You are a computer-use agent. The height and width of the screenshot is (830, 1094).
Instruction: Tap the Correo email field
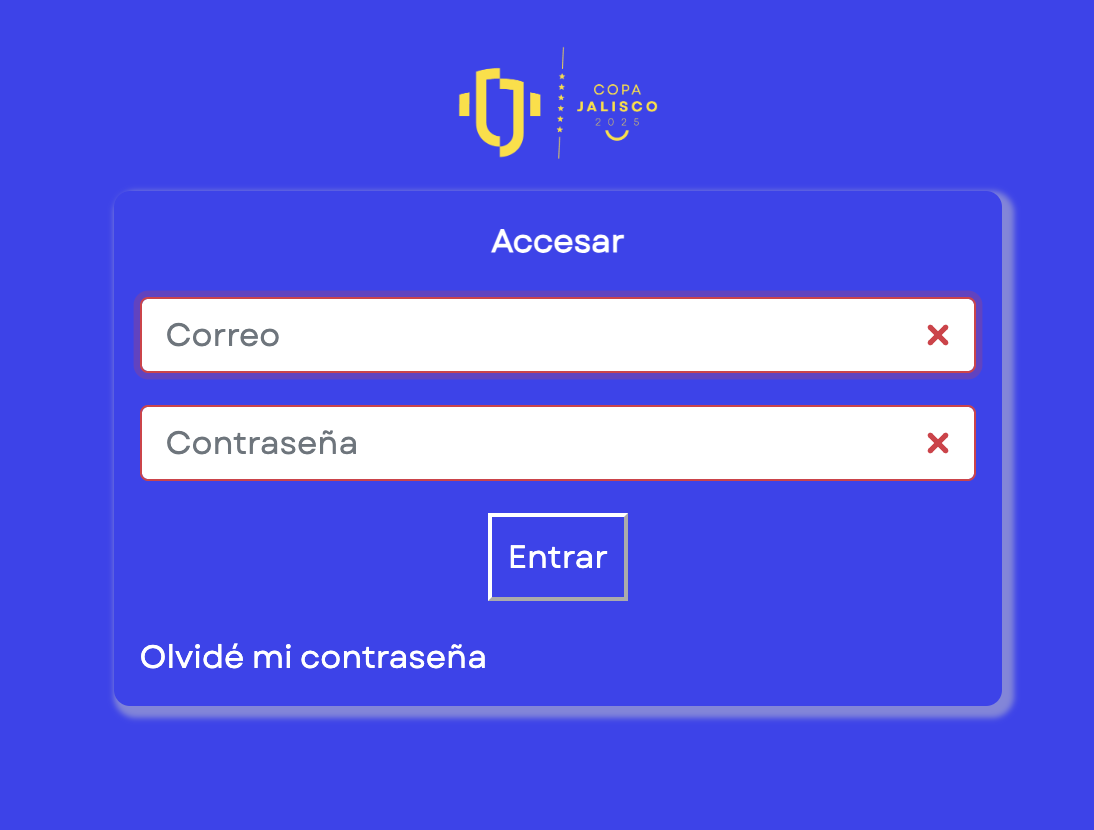point(530,335)
